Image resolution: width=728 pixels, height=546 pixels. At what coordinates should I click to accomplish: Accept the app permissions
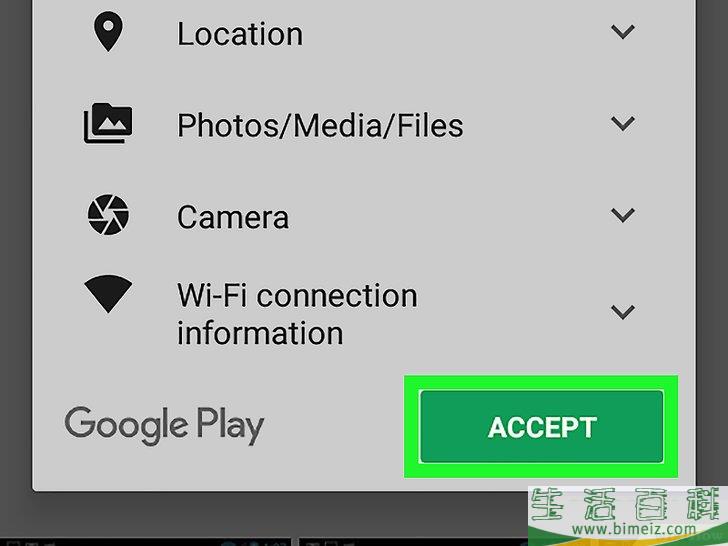pyautogui.click(x=541, y=427)
